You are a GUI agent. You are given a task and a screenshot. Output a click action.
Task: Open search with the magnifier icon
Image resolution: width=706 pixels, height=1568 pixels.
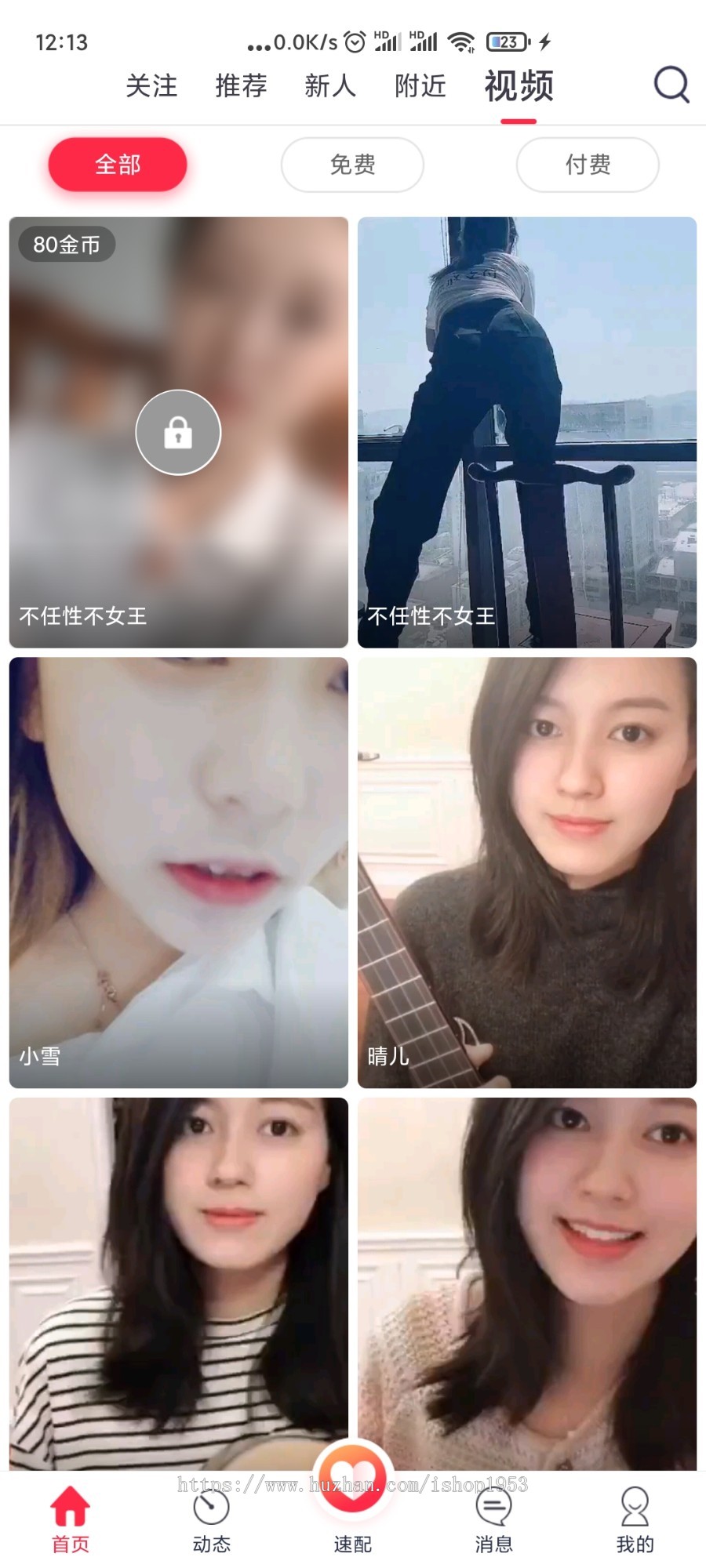671,85
